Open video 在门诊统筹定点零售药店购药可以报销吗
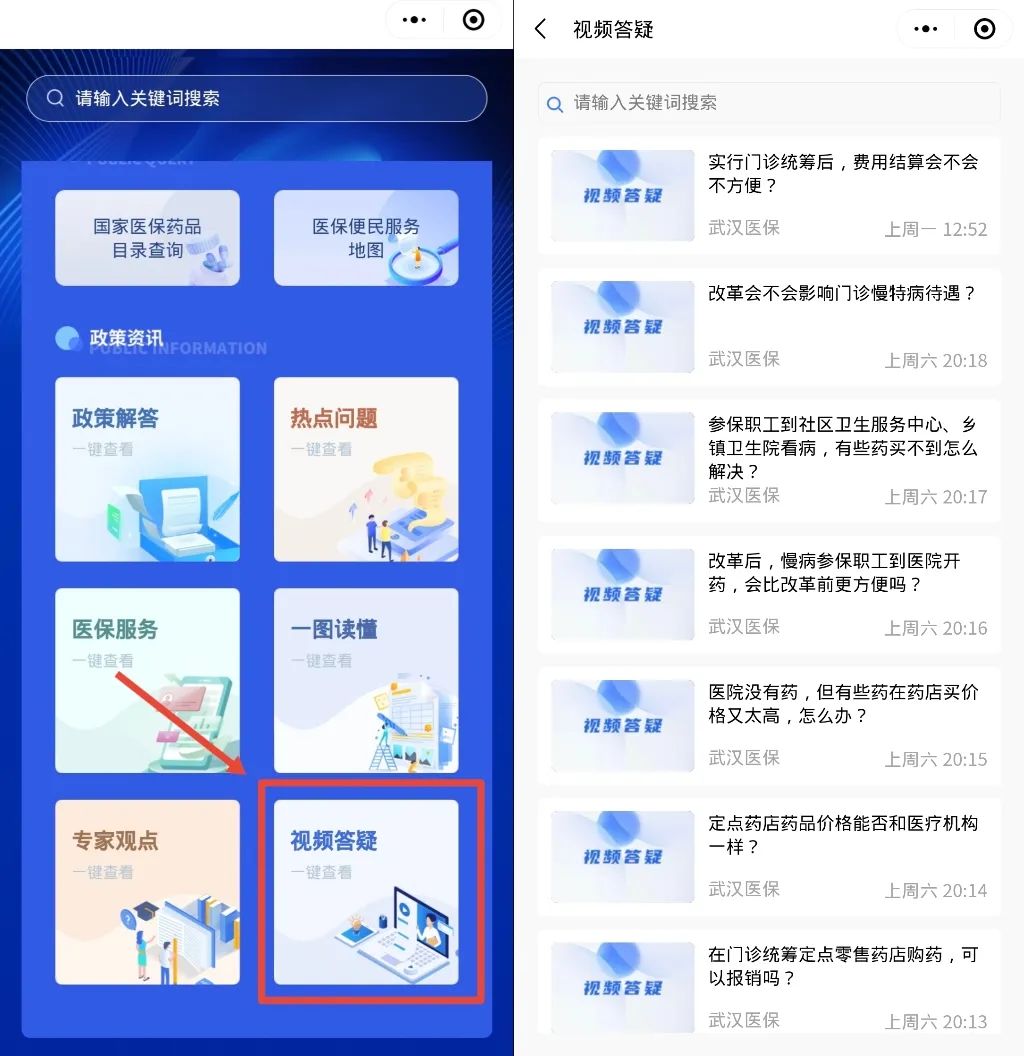The width and height of the screenshot is (1024, 1056). point(768,986)
